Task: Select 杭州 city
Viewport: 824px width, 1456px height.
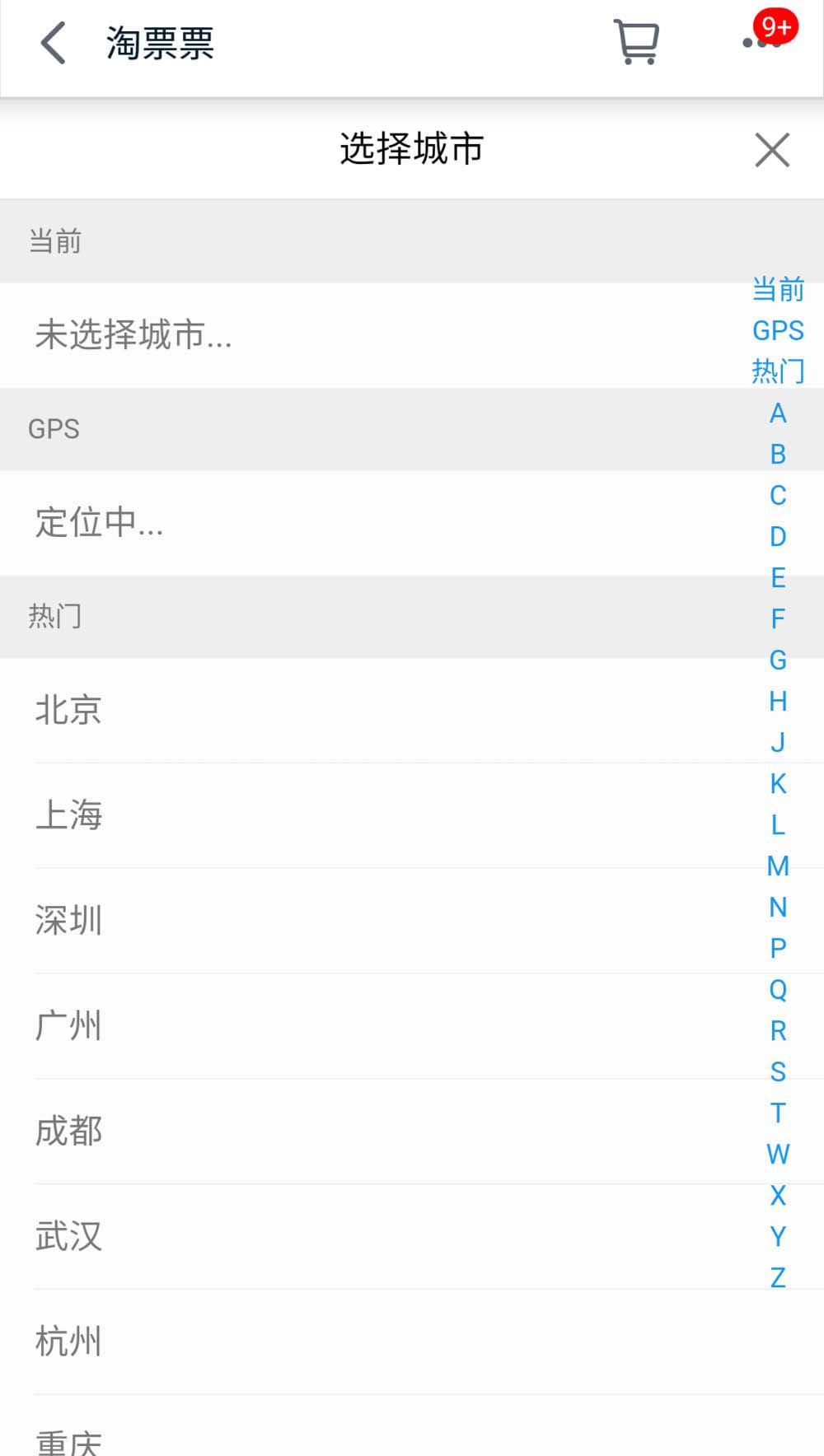Action: tap(69, 1342)
